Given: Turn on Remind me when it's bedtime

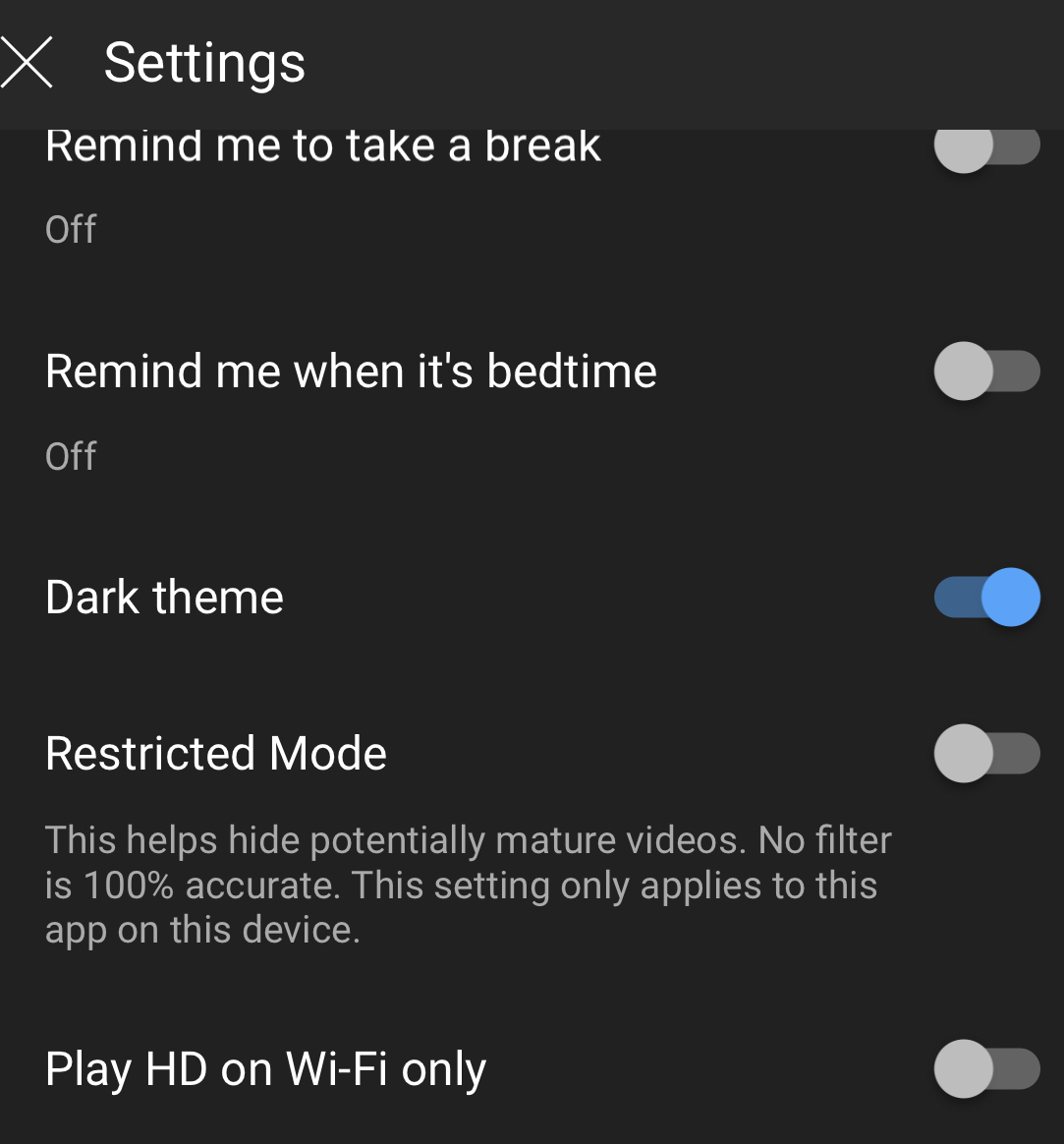Looking at the screenshot, I should (x=986, y=372).
